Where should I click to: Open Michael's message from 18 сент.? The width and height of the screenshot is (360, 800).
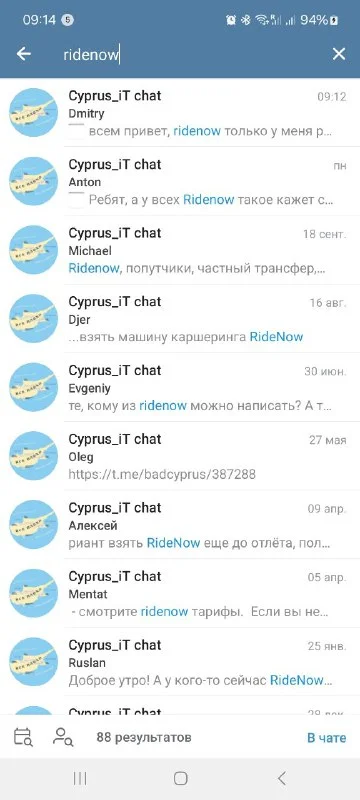point(180,251)
